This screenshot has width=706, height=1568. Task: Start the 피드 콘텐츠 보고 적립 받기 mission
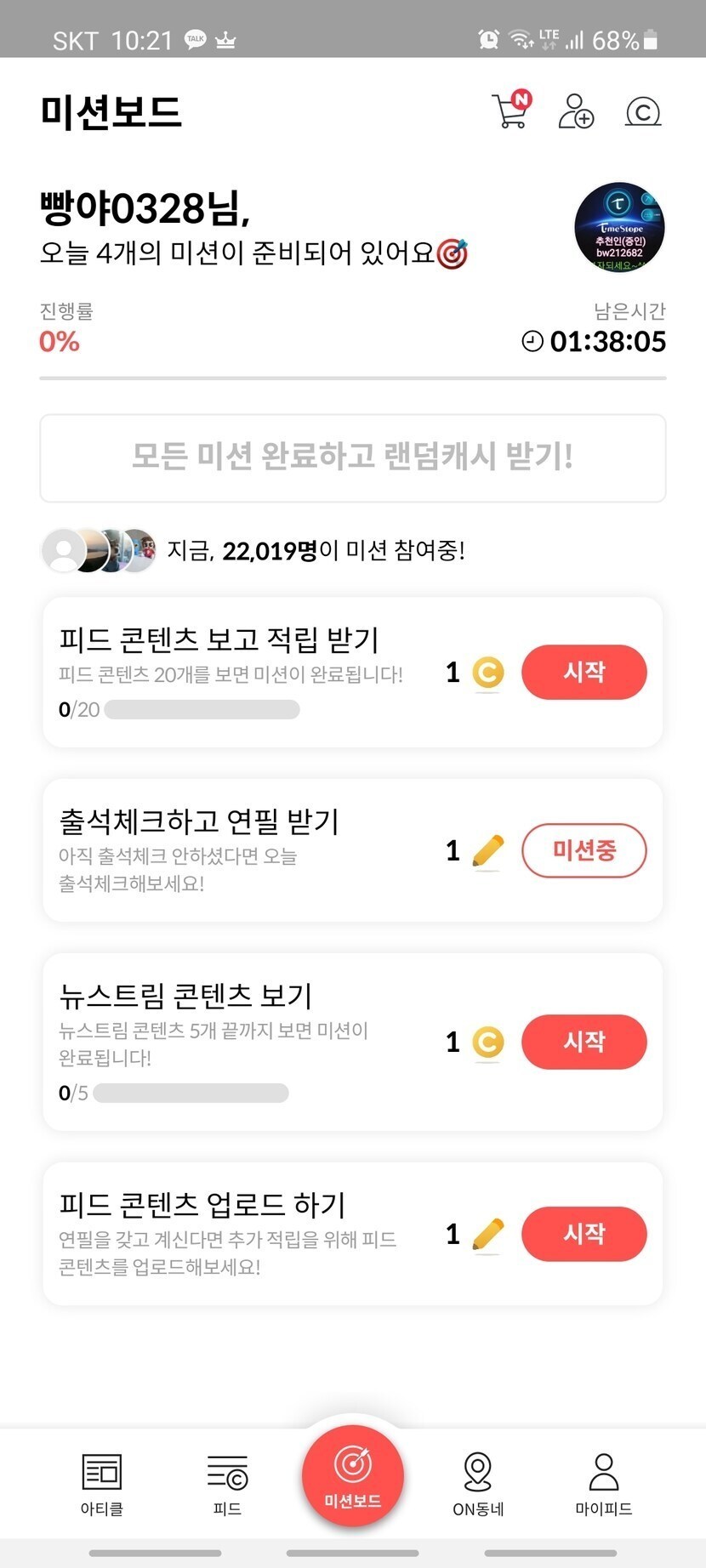click(584, 672)
